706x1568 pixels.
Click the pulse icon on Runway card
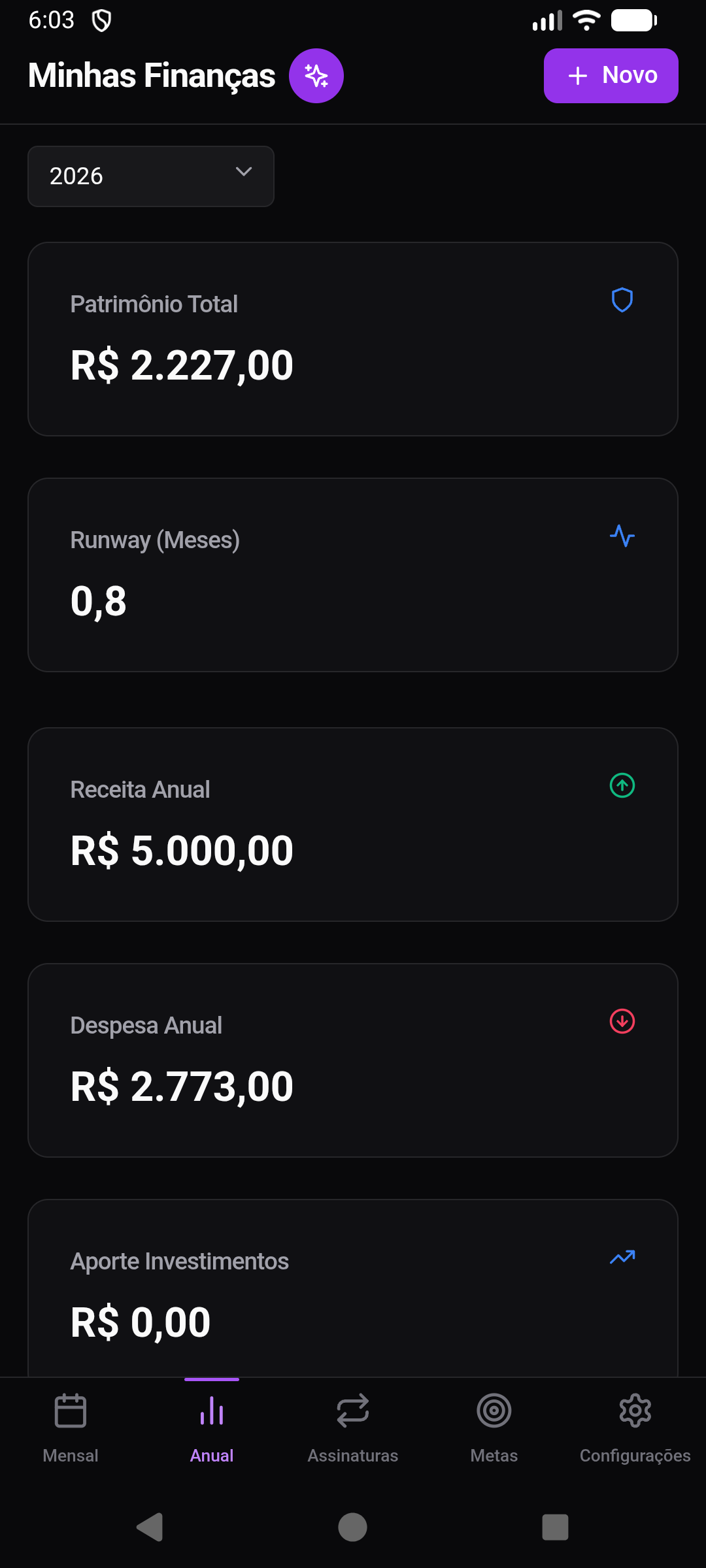coord(622,537)
